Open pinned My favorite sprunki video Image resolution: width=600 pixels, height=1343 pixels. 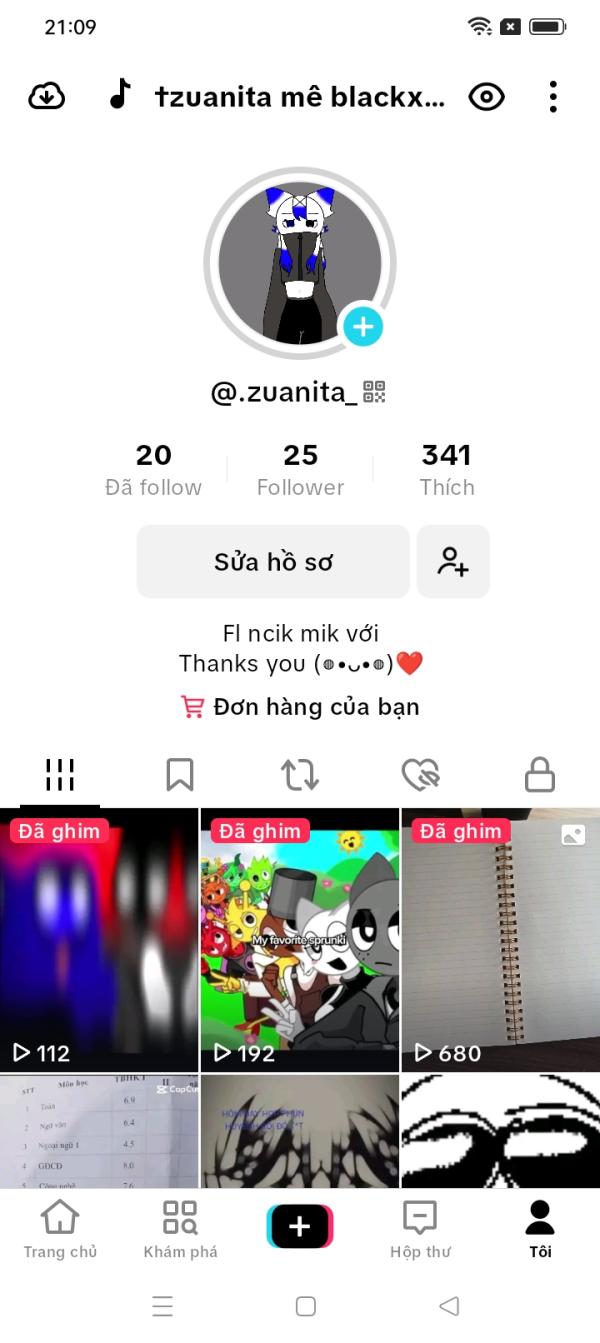300,940
